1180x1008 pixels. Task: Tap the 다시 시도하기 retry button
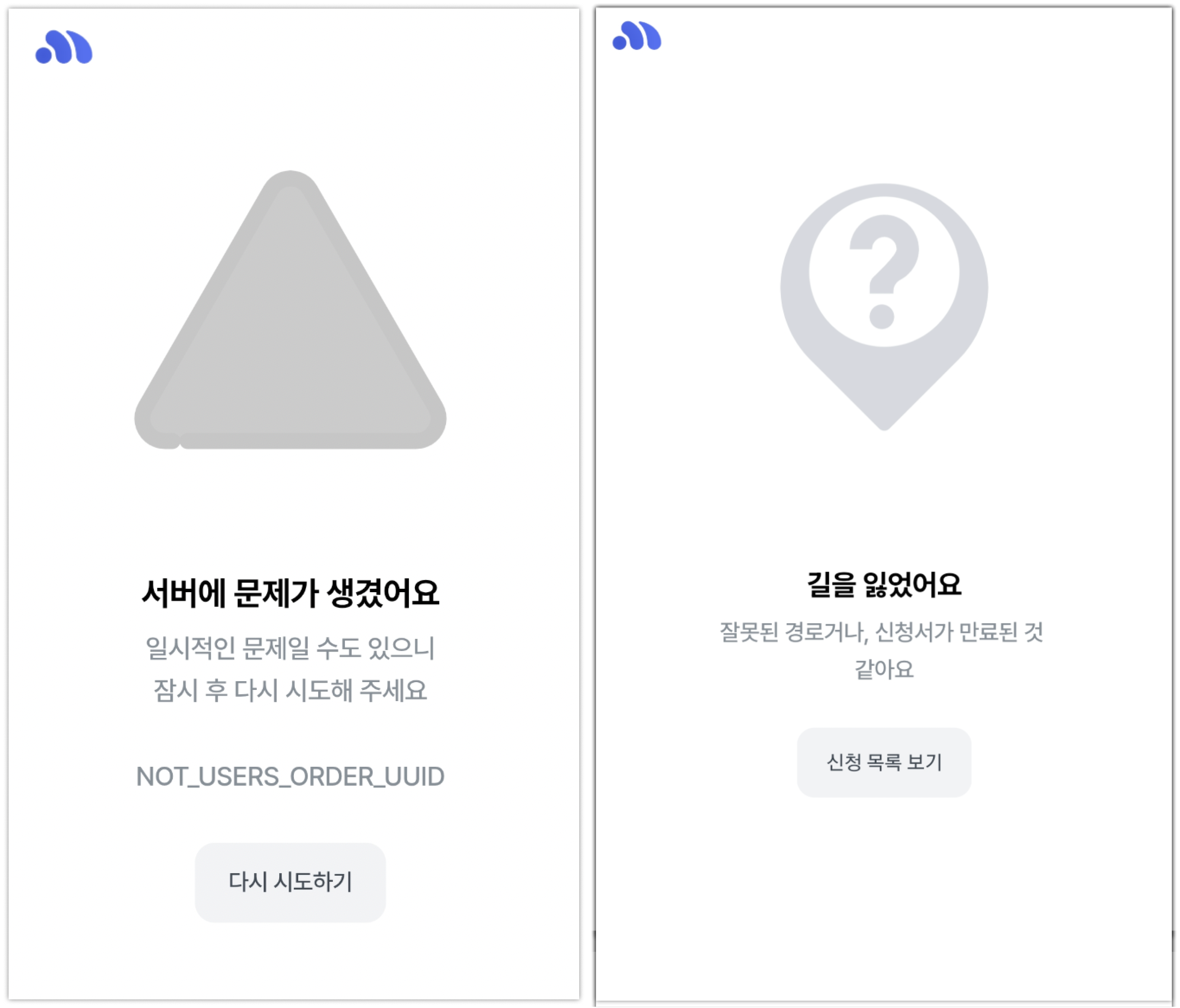[x=290, y=882]
